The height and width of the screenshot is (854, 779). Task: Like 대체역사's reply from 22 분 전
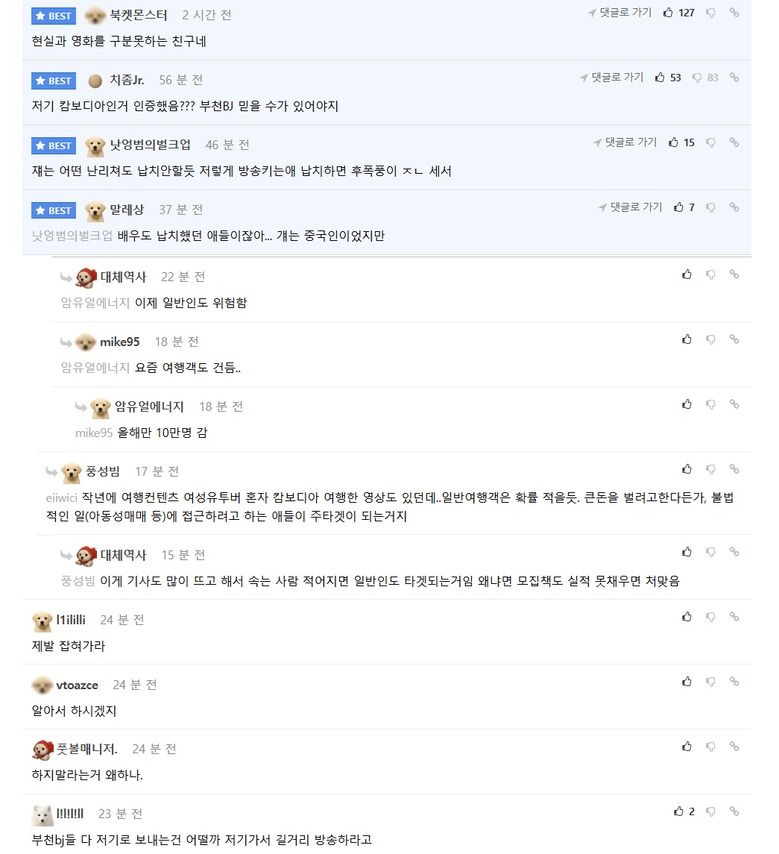coord(687,274)
